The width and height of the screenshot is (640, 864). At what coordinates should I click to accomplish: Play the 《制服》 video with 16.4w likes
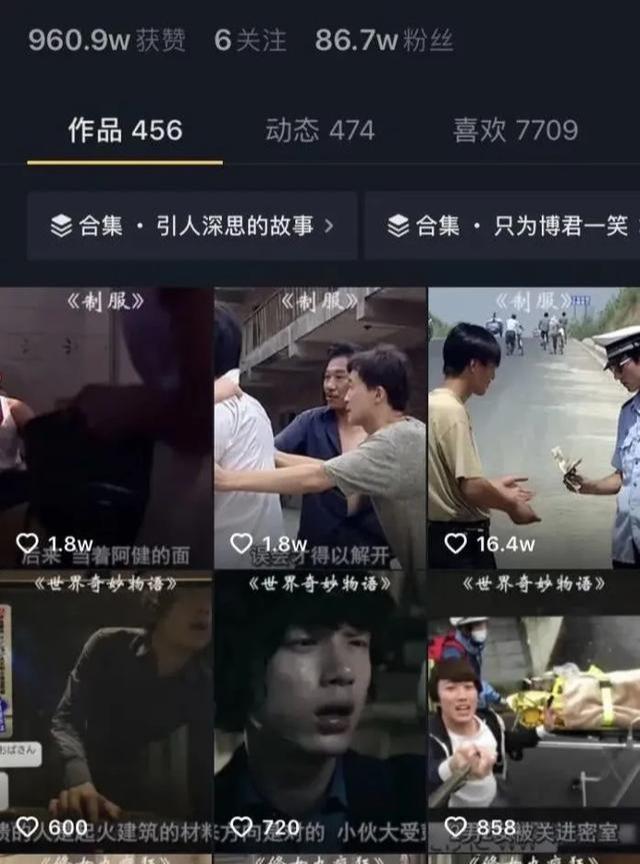[533, 428]
